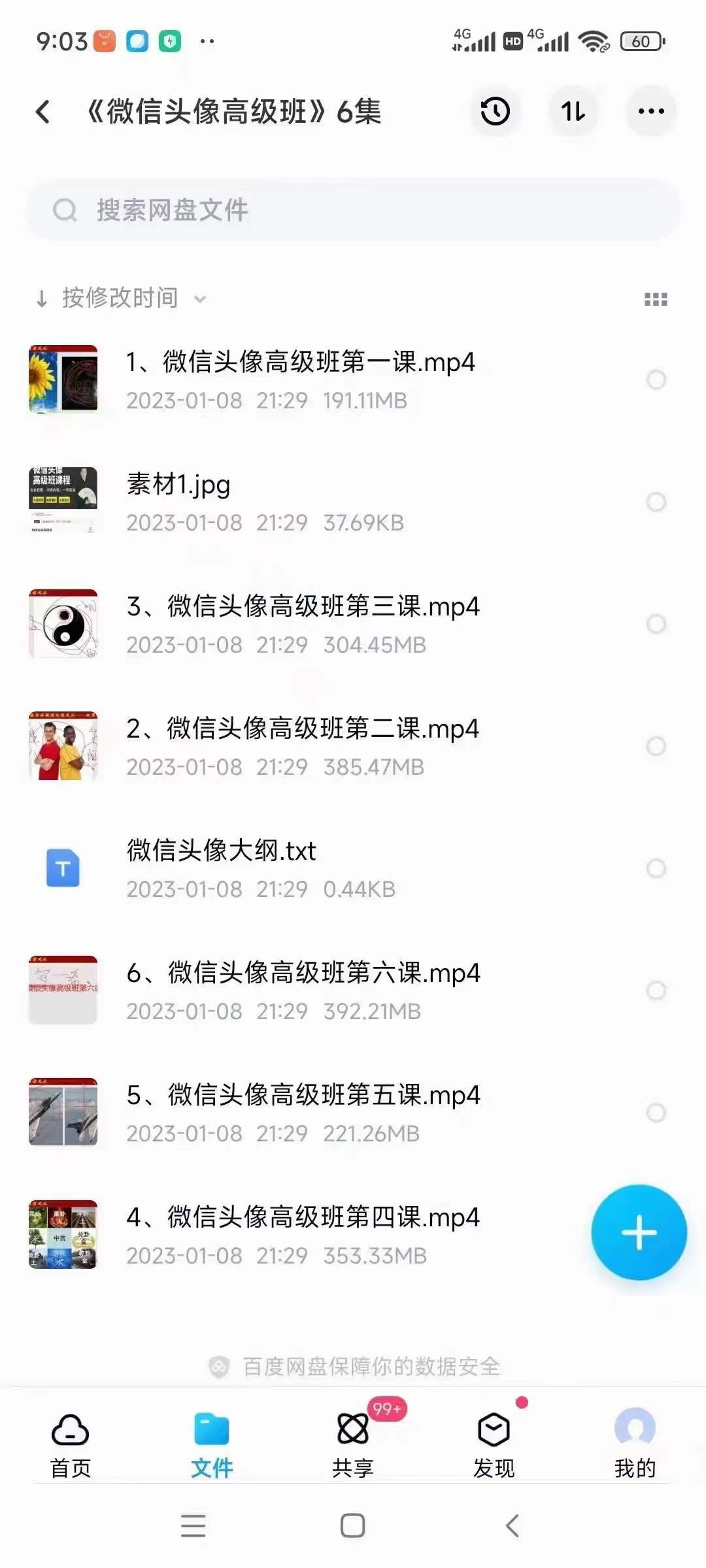Tap the blue floating plus upload button
Image resolution: width=706 pixels, height=1568 pixels.
(x=639, y=1231)
